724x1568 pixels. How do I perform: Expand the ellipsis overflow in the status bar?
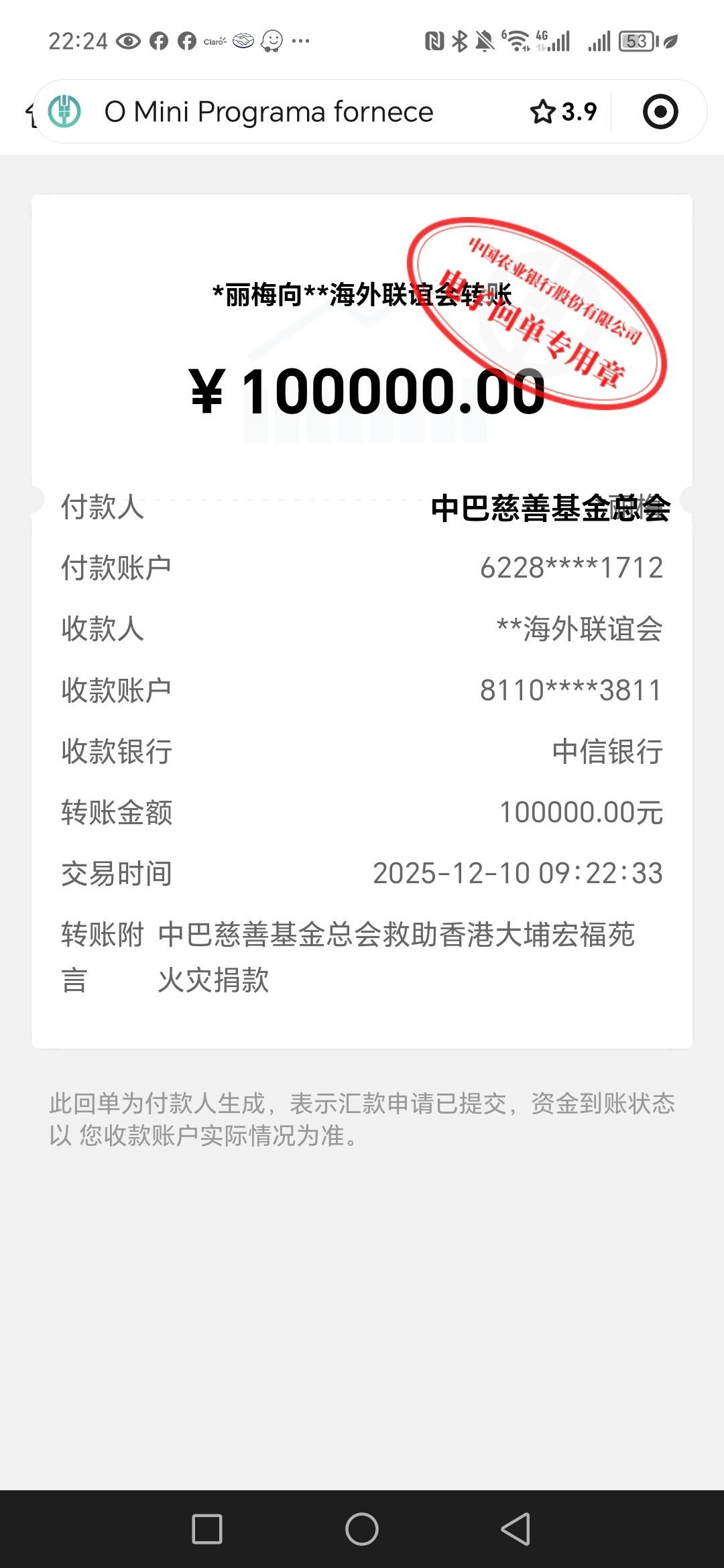tap(301, 42)
